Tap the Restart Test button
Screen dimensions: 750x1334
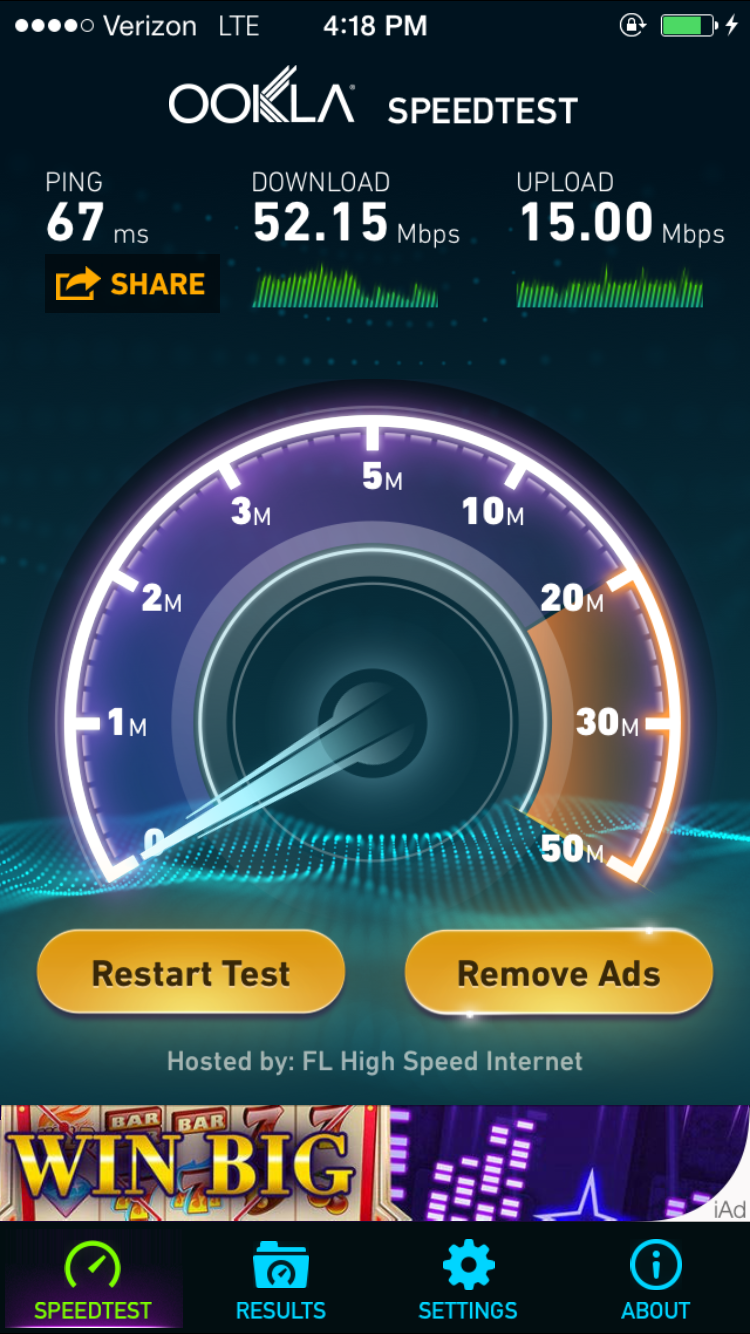point(191,973)
